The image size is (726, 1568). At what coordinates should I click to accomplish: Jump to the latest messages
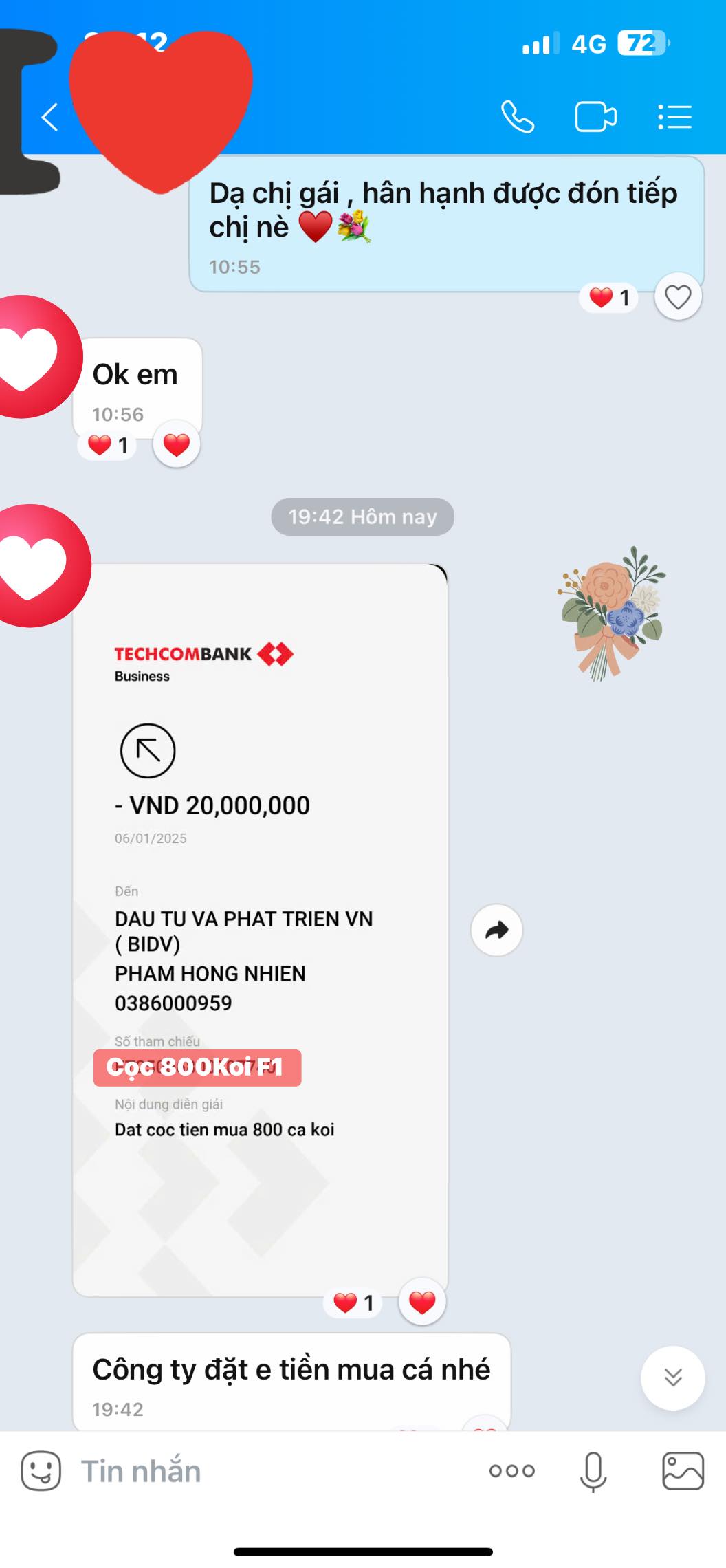point(672,1378)
